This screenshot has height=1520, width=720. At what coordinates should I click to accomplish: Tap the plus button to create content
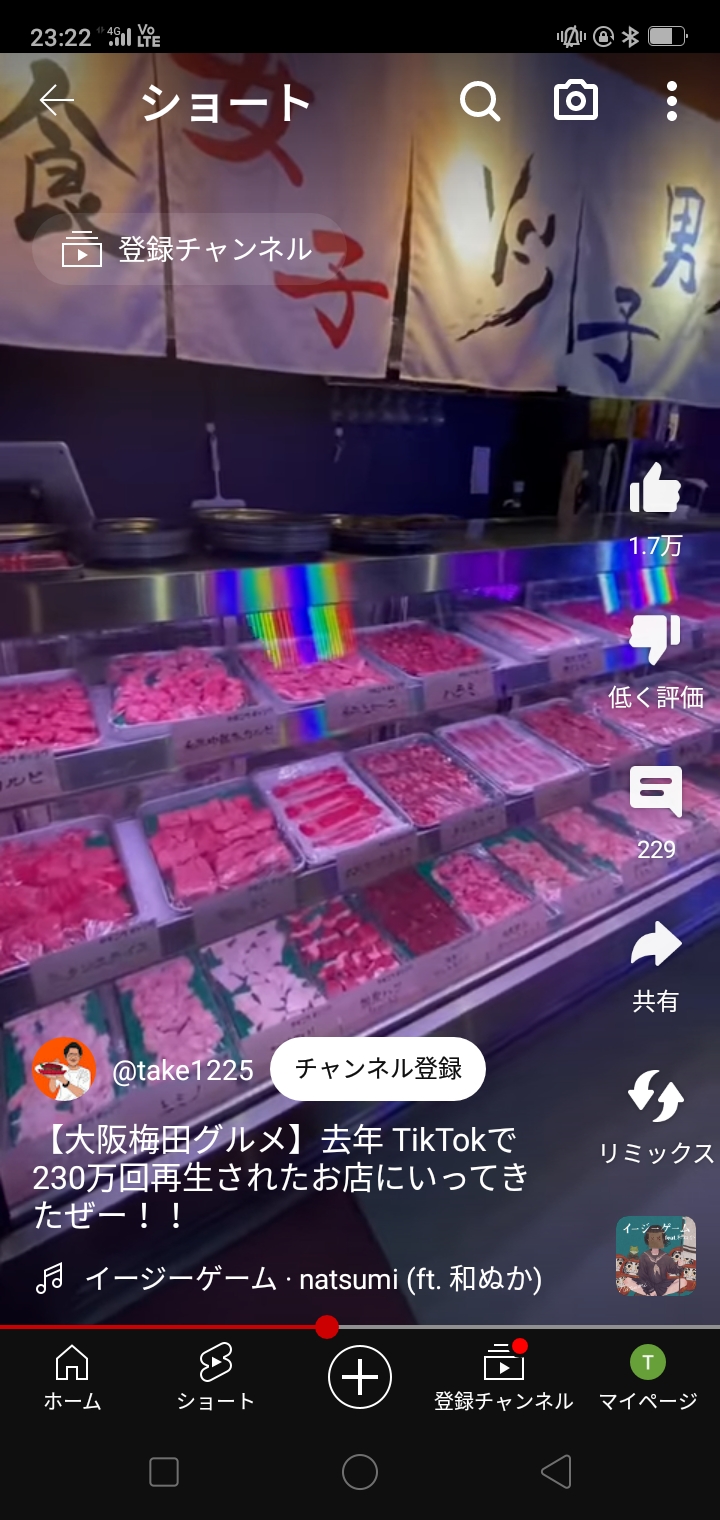click(x=360, y=1377)
